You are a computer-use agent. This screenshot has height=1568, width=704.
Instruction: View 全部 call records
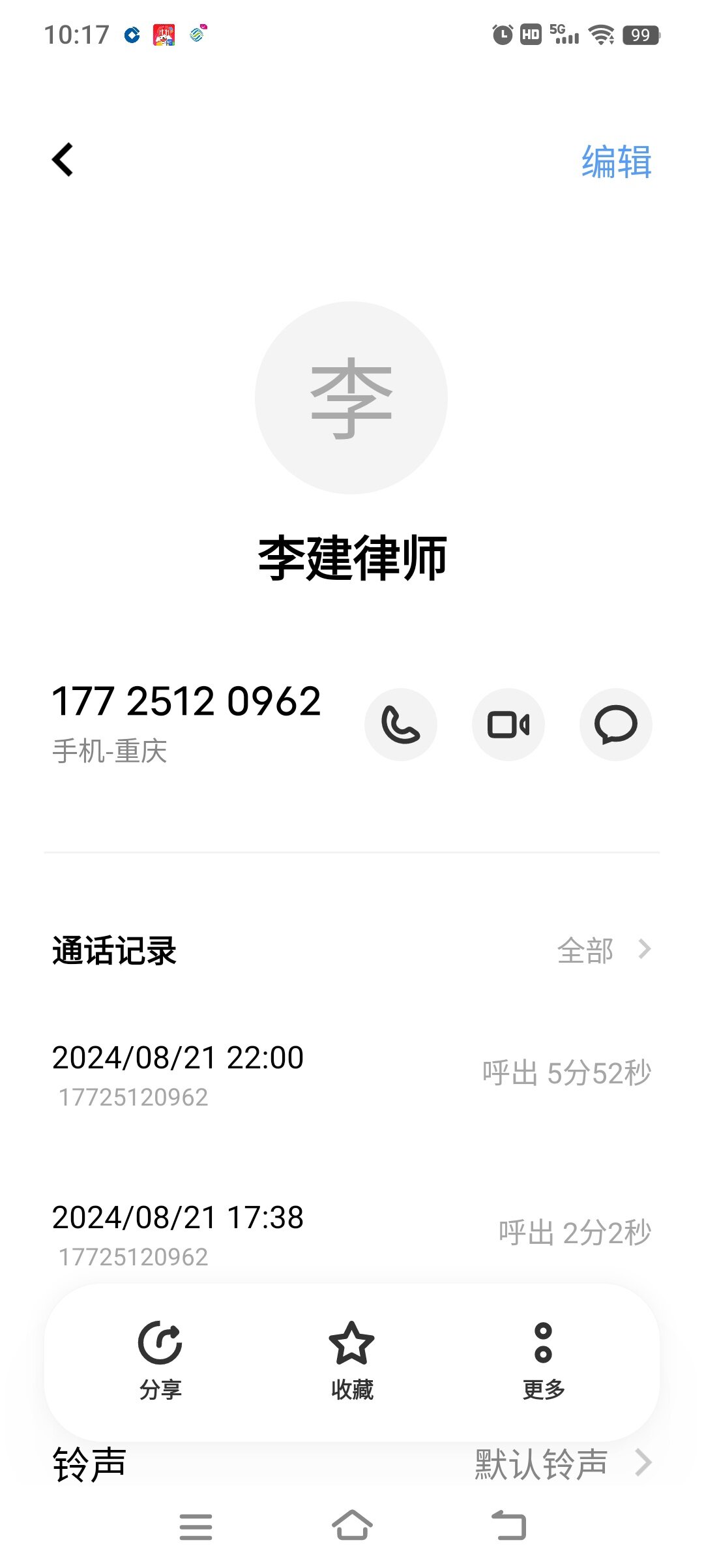click(603, 950)
